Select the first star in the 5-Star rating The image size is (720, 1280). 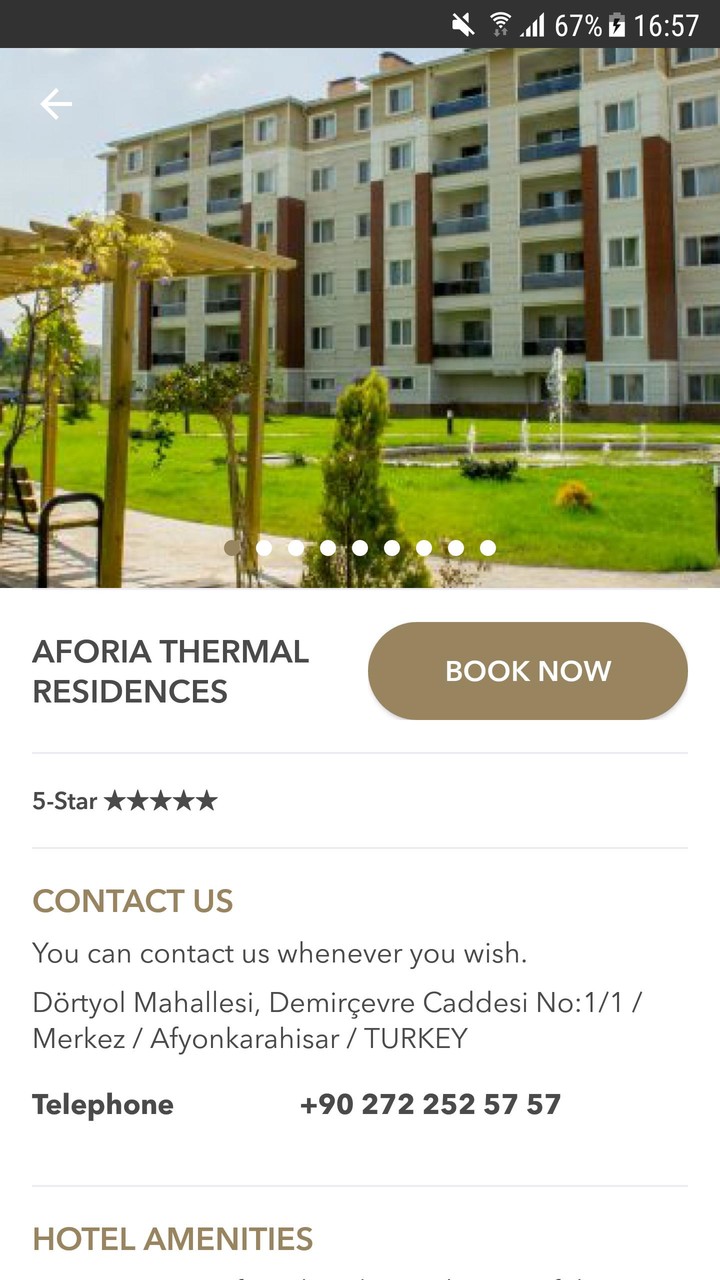click(x=113, y=800)
